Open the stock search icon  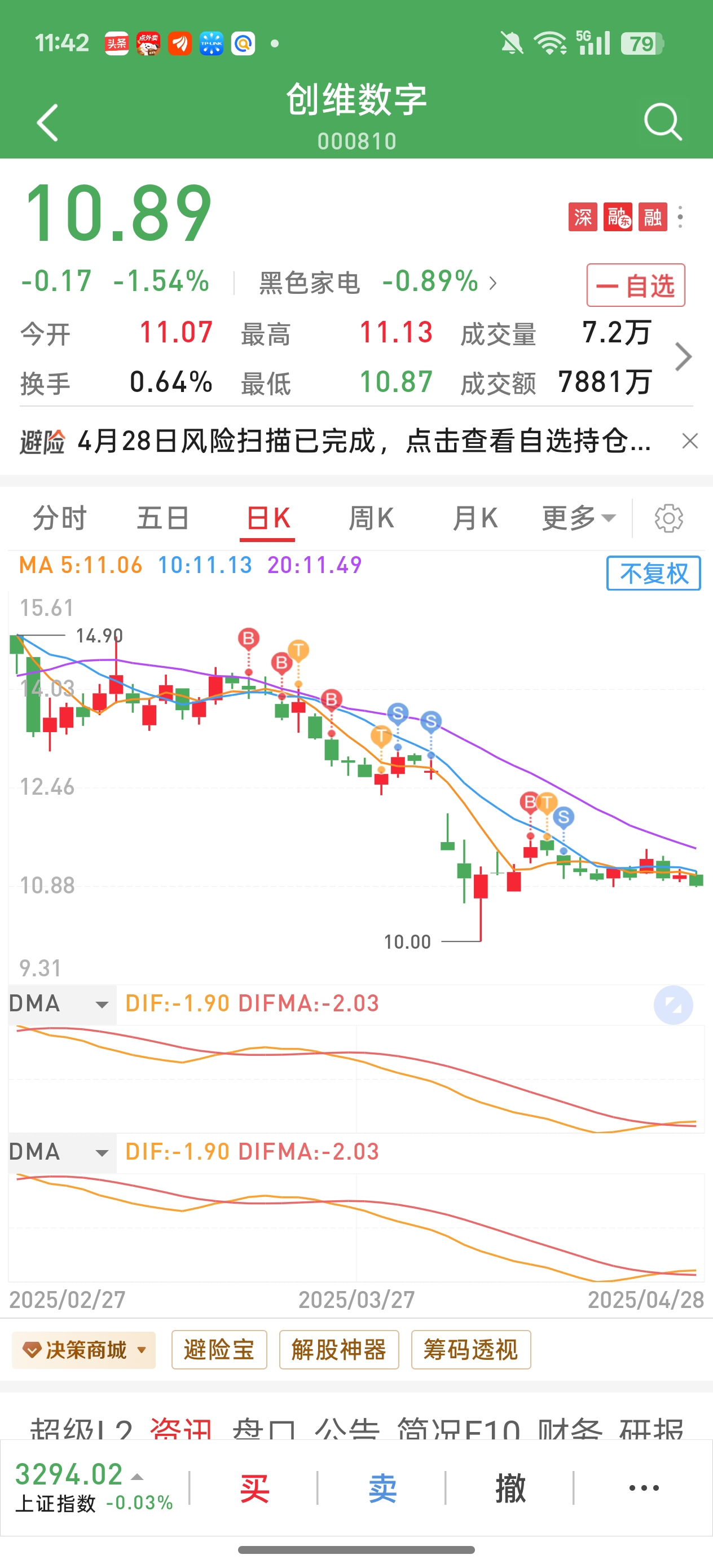(x=663, y=122)
